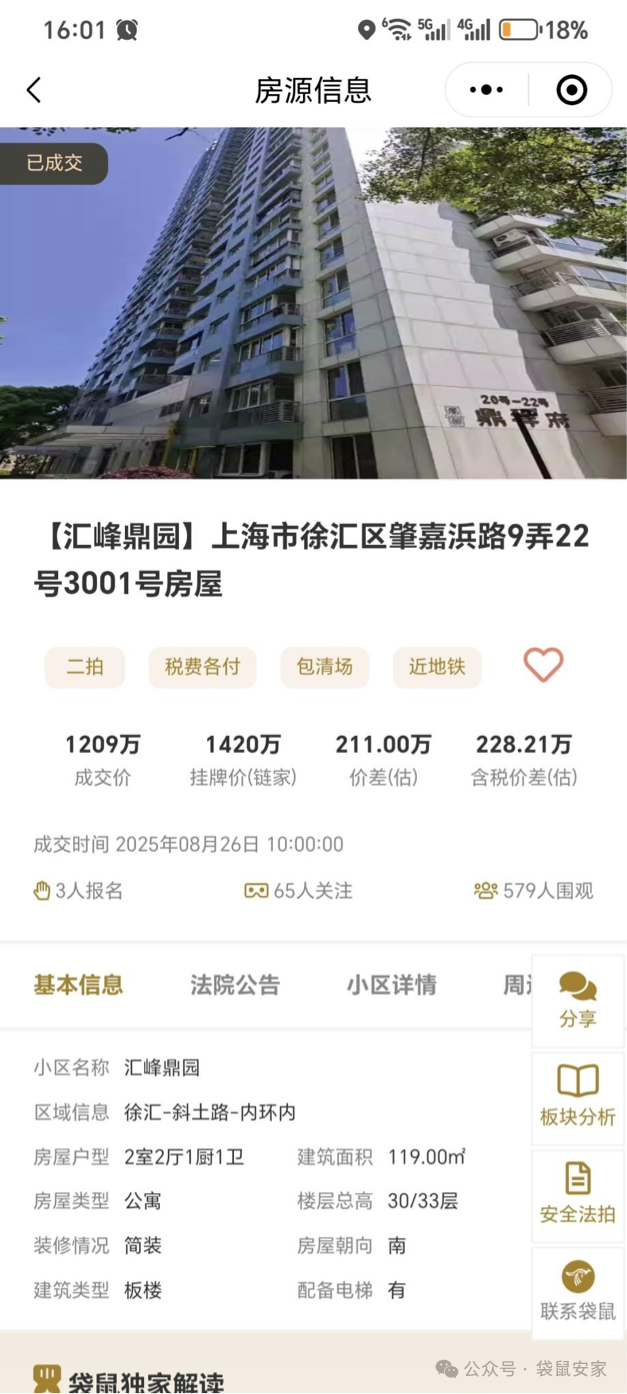Switch to the 法院公告 tab
Image resolution: width=627 pixels, height=1394 pixels.
[235, 985]
